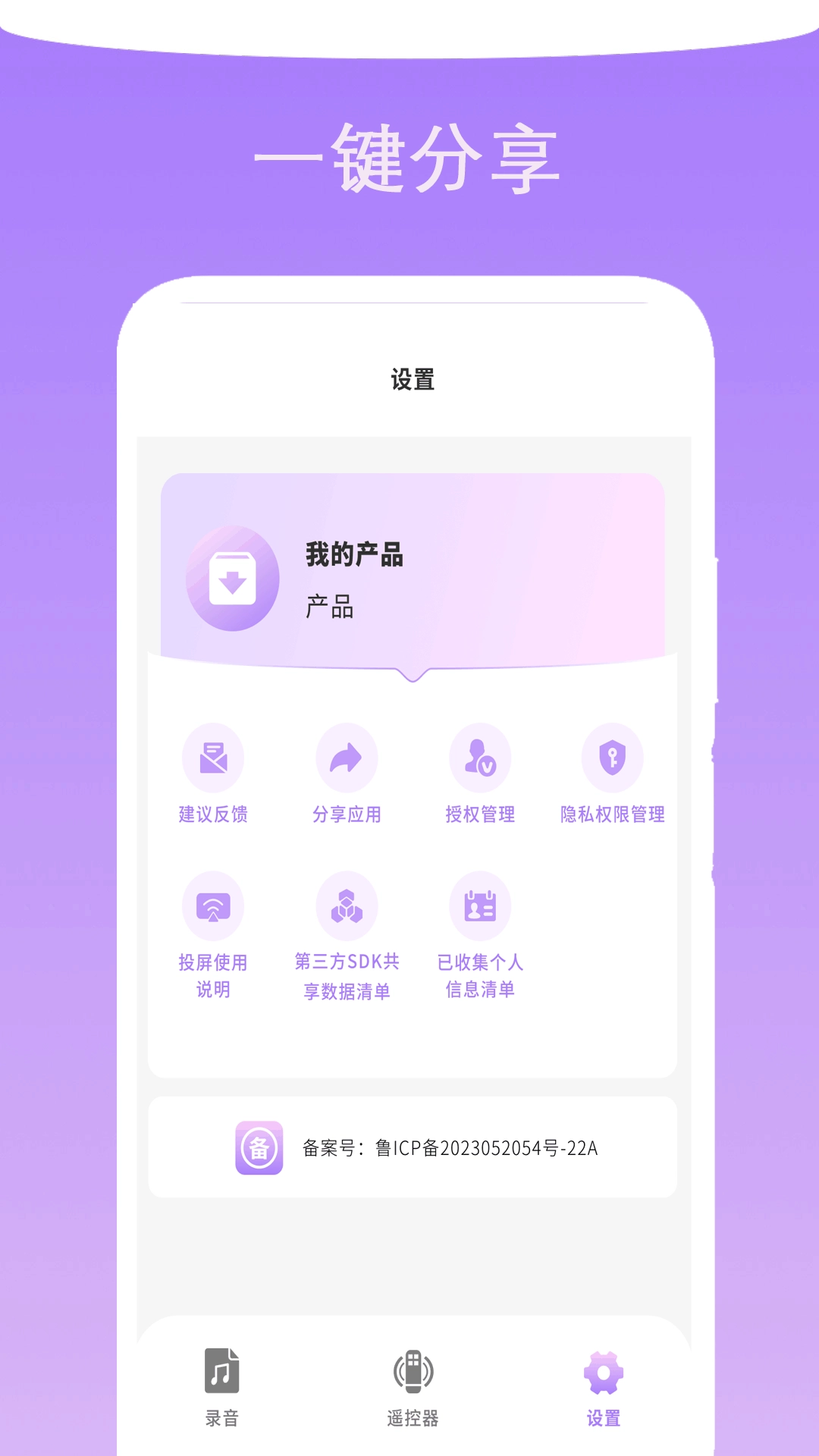Tap the 第三方SDK共享数据清单 hexagon icon
The width and height of the screenshot is (819, 1456).
pyautogui.click(x=347, y=905)
